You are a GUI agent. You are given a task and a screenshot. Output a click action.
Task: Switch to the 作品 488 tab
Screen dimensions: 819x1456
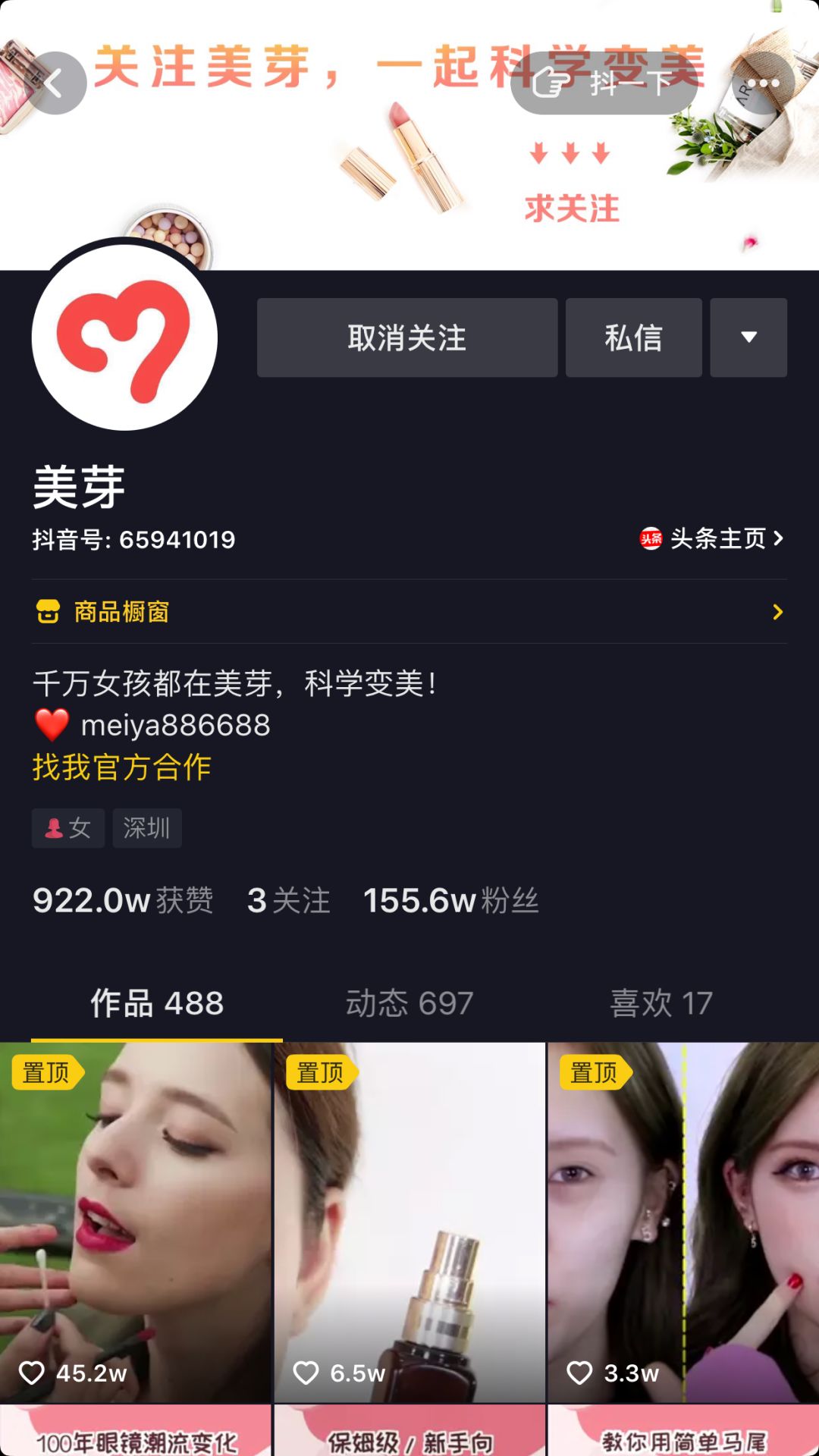tap(157, 1003)
